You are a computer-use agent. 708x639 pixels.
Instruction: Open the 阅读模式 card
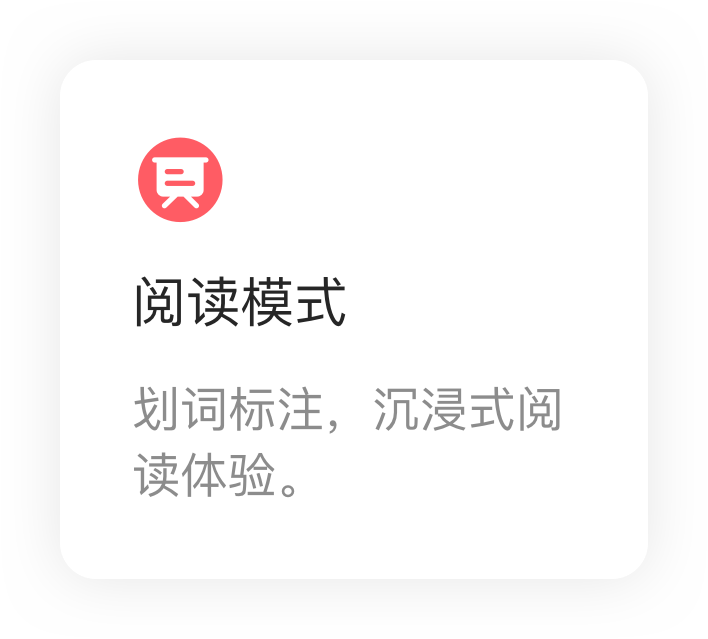[353, 320]
